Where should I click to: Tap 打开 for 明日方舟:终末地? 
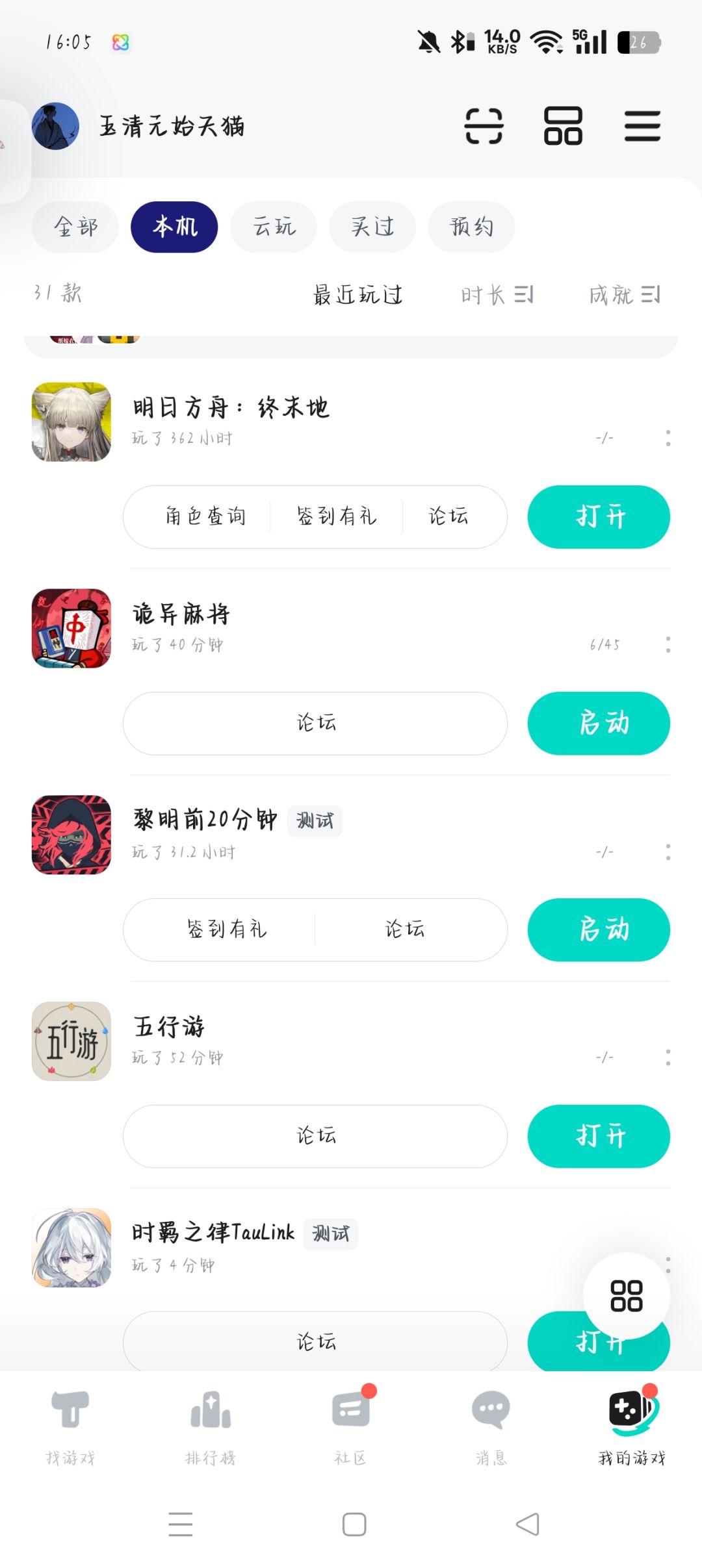pos(599,517)
